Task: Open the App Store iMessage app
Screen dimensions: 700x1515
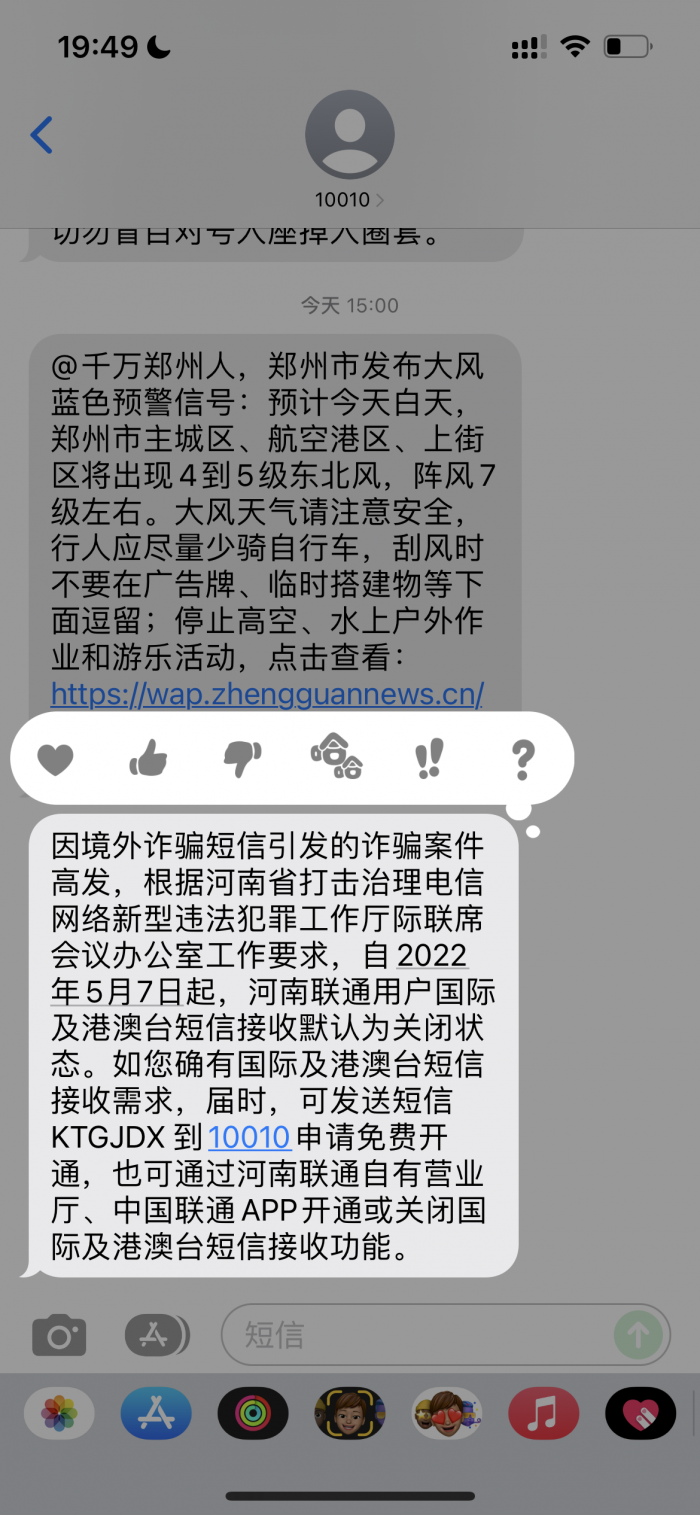Action: pos(156,1414)
